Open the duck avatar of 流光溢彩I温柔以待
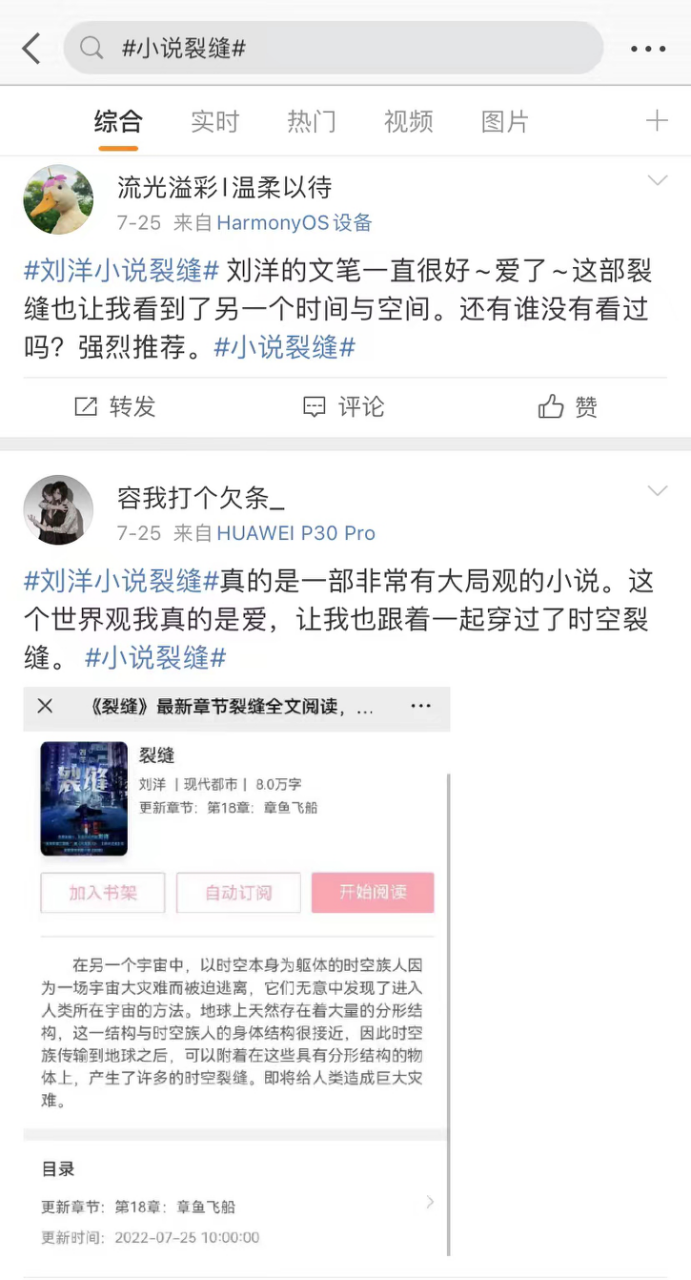Screen dimensions: 691x1280 58,200
